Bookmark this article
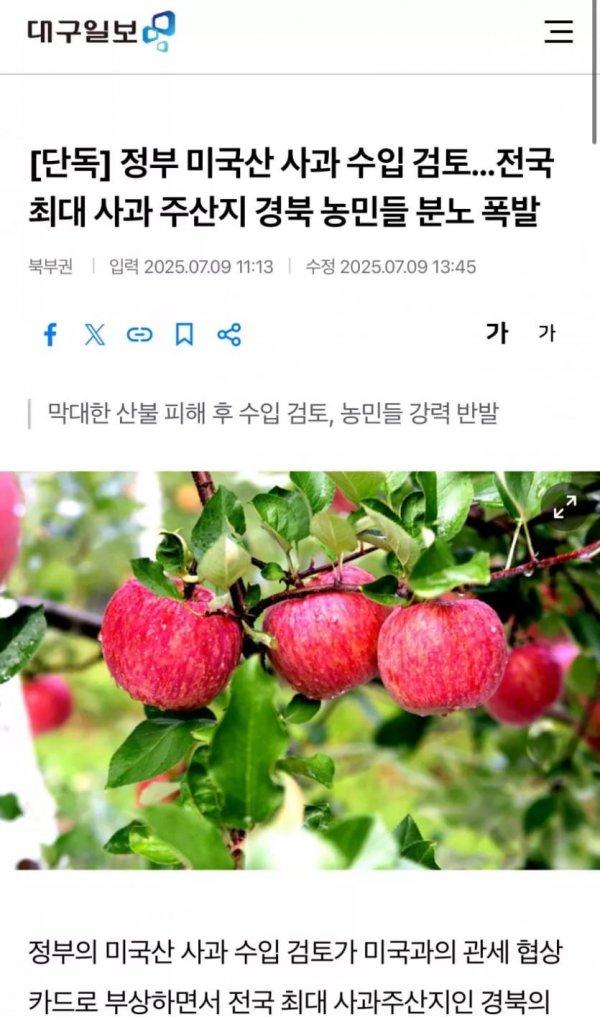 184,335
